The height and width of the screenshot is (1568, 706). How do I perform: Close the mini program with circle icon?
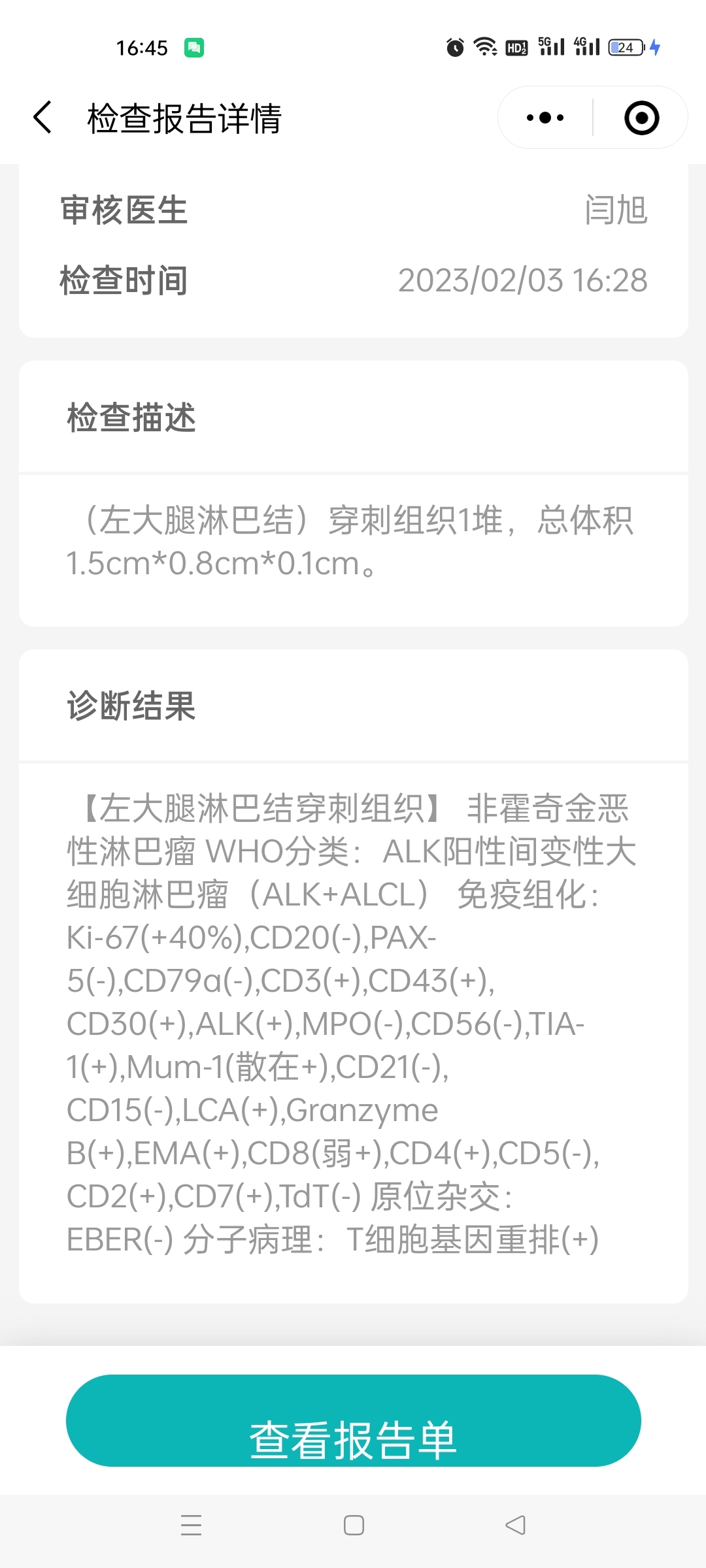coord(641,118)
